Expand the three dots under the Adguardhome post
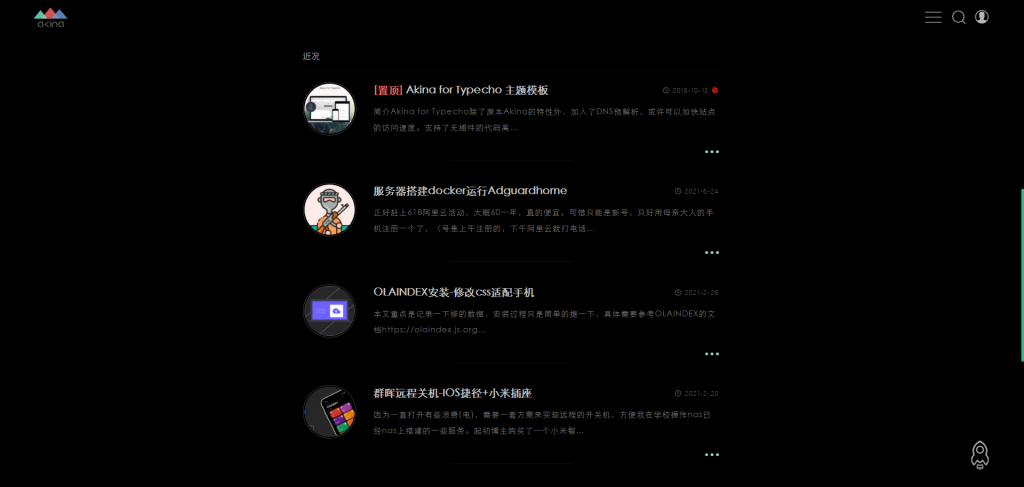 click(711, 253)
